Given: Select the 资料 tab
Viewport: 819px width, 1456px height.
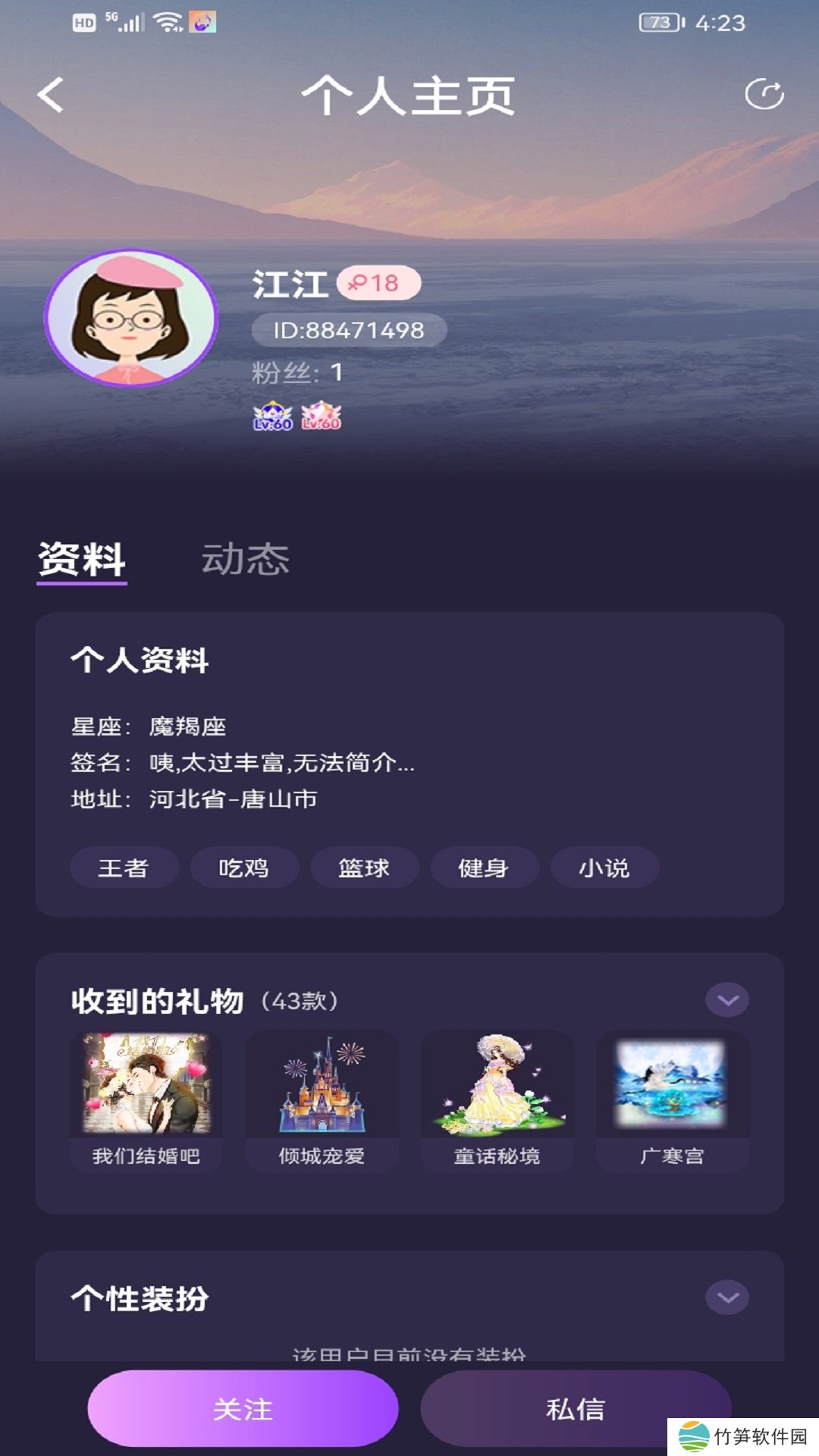Looking at the screenshot, I should point(82,560).
